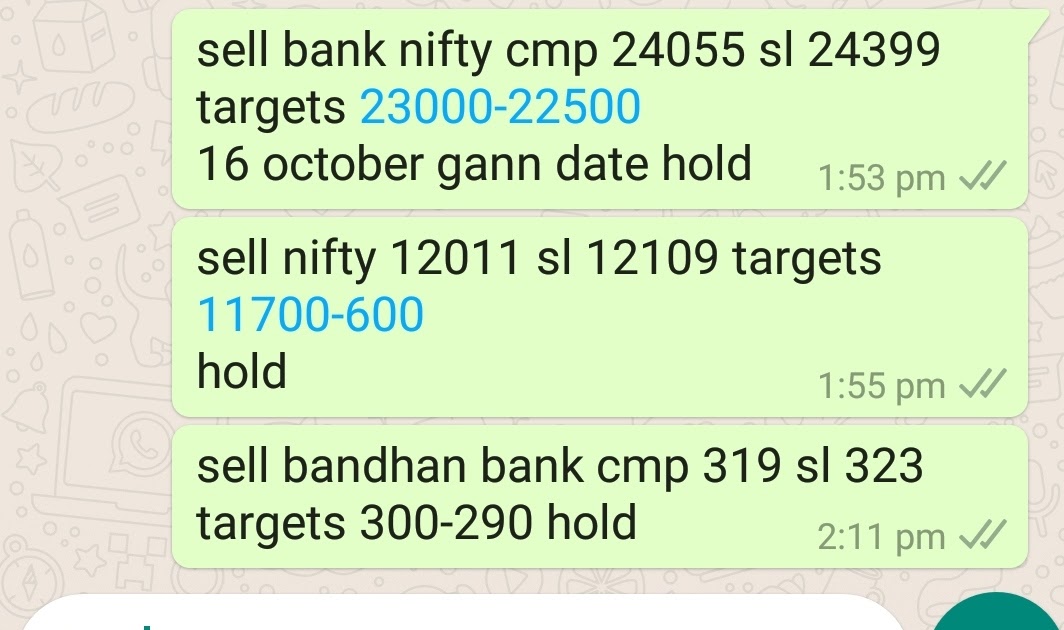Open the blue 11700-600 link

(310, 315)
